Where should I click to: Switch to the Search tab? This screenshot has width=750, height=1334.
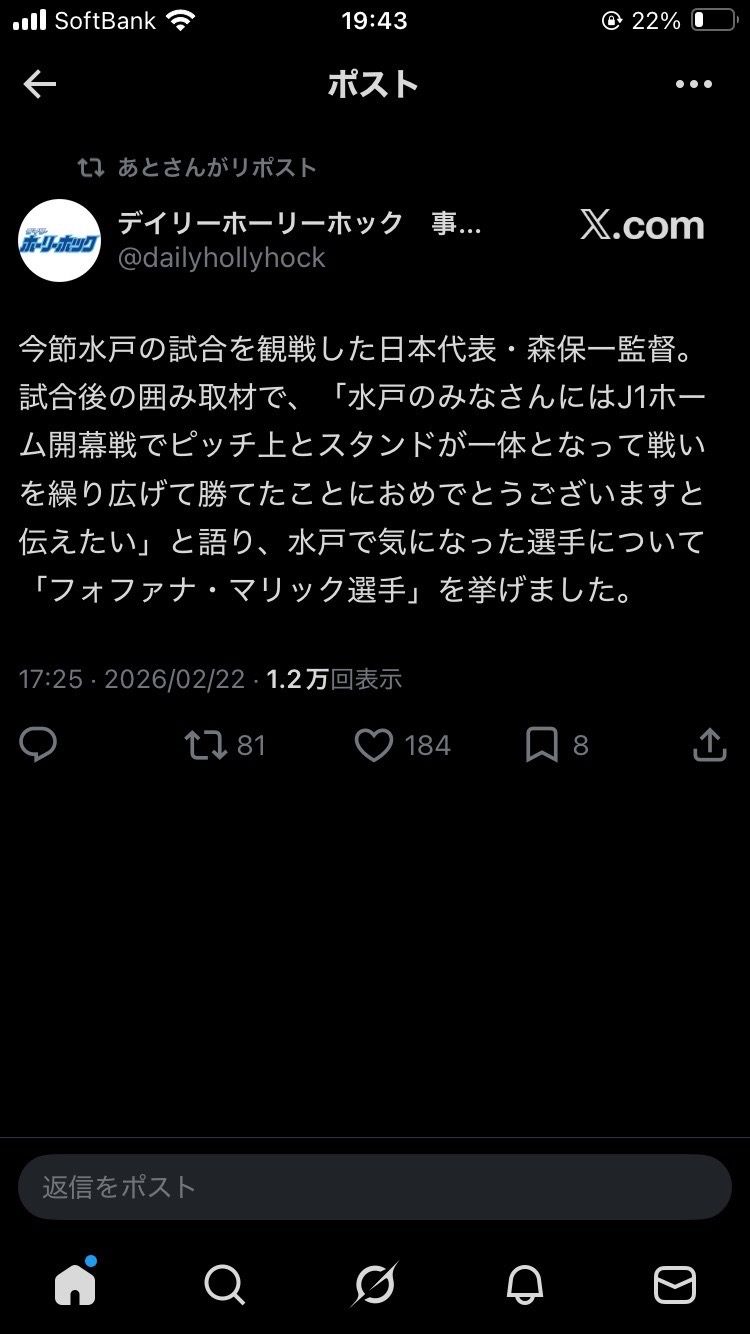point(224,1284)
